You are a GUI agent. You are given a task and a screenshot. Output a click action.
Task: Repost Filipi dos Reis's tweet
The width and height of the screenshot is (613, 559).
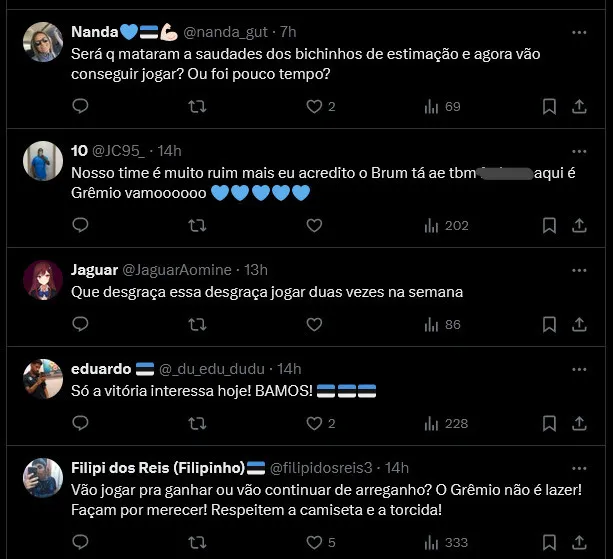click(197, 542)
